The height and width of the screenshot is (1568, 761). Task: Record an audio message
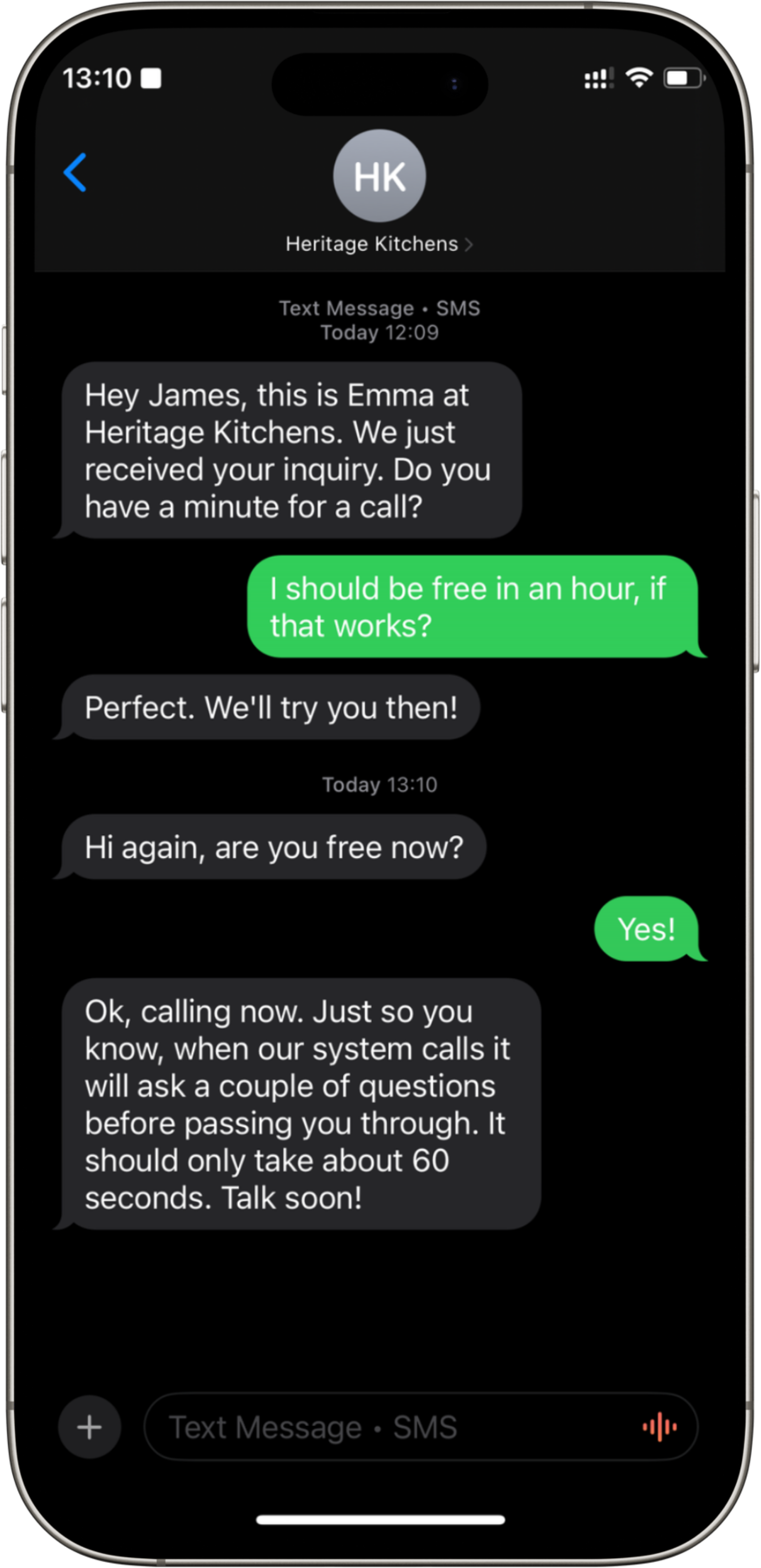pyautogui.click(x=660, y=1427)
